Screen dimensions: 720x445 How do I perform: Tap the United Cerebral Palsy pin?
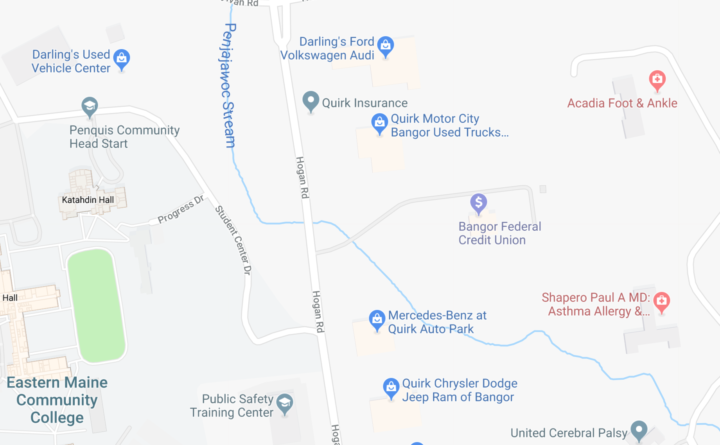(x=640, y=432)
